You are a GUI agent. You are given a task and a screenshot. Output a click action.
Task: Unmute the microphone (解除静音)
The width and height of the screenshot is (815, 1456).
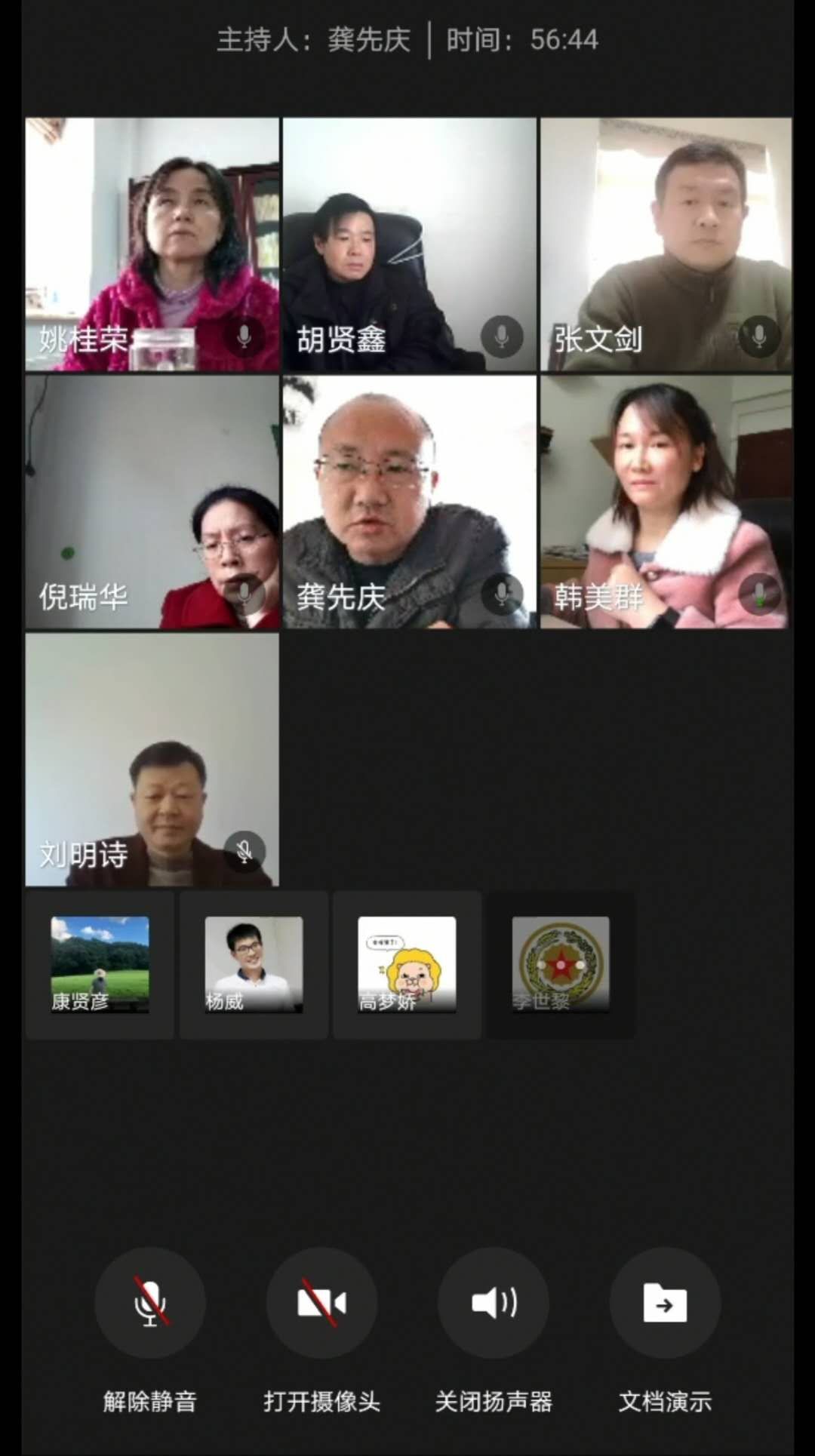pos(150,1303)
